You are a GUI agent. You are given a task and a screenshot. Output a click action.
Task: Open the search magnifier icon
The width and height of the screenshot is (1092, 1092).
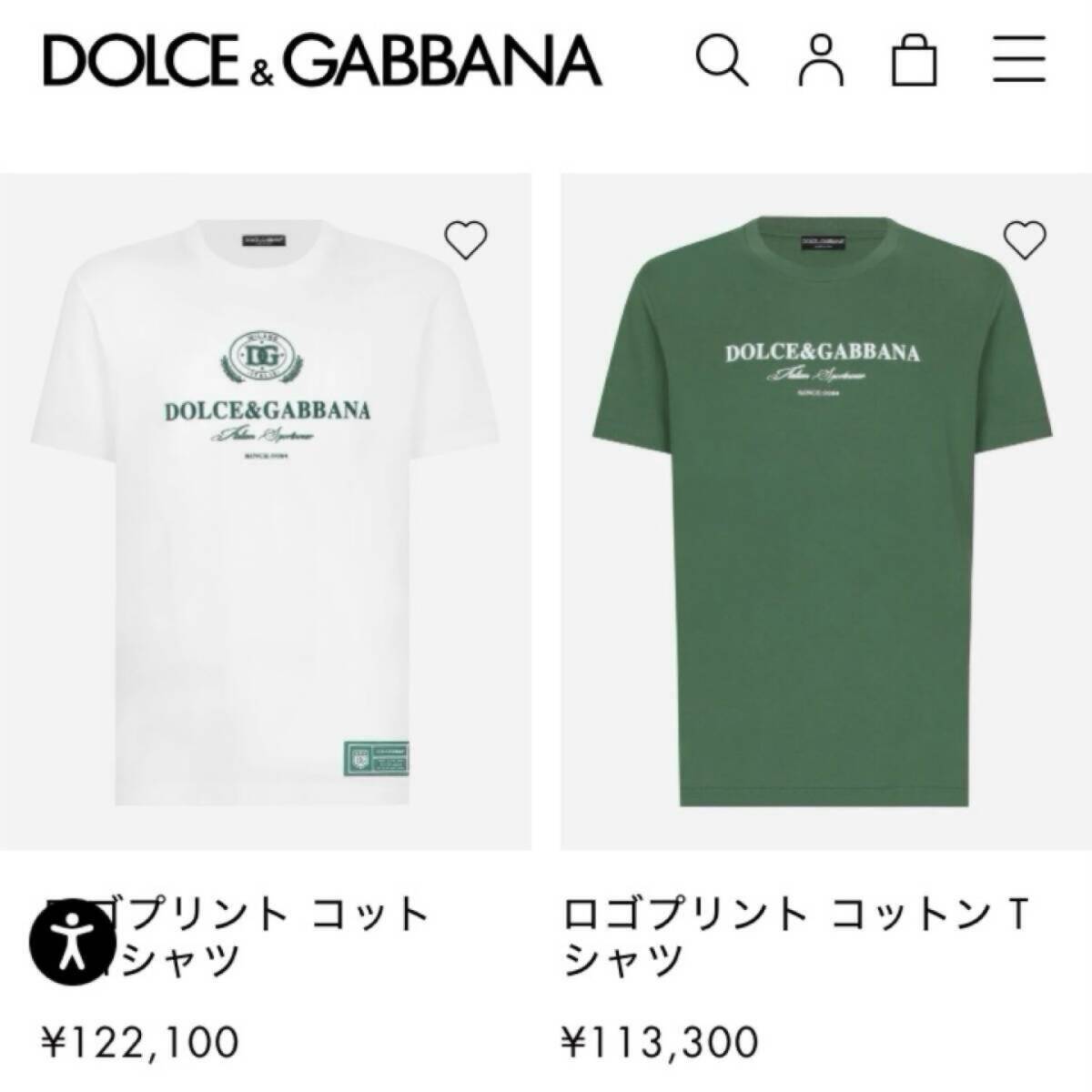pos(723,60)
